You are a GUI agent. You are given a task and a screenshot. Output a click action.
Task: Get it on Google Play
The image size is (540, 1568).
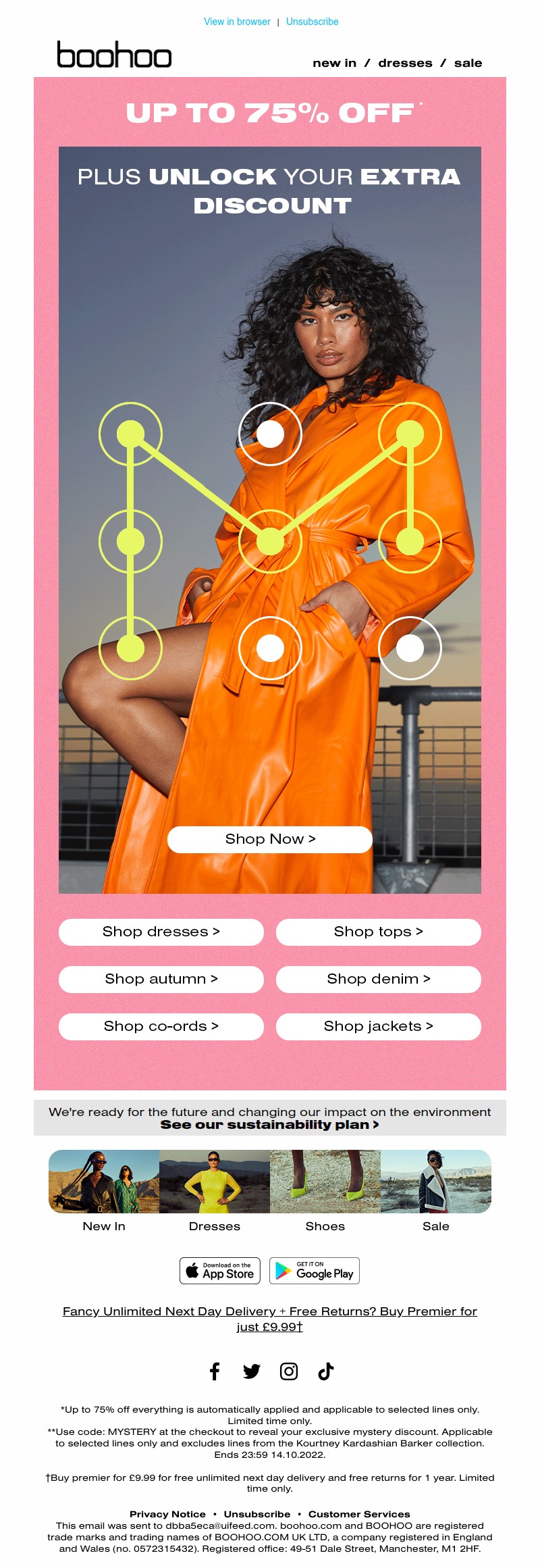coord(315,1271)
